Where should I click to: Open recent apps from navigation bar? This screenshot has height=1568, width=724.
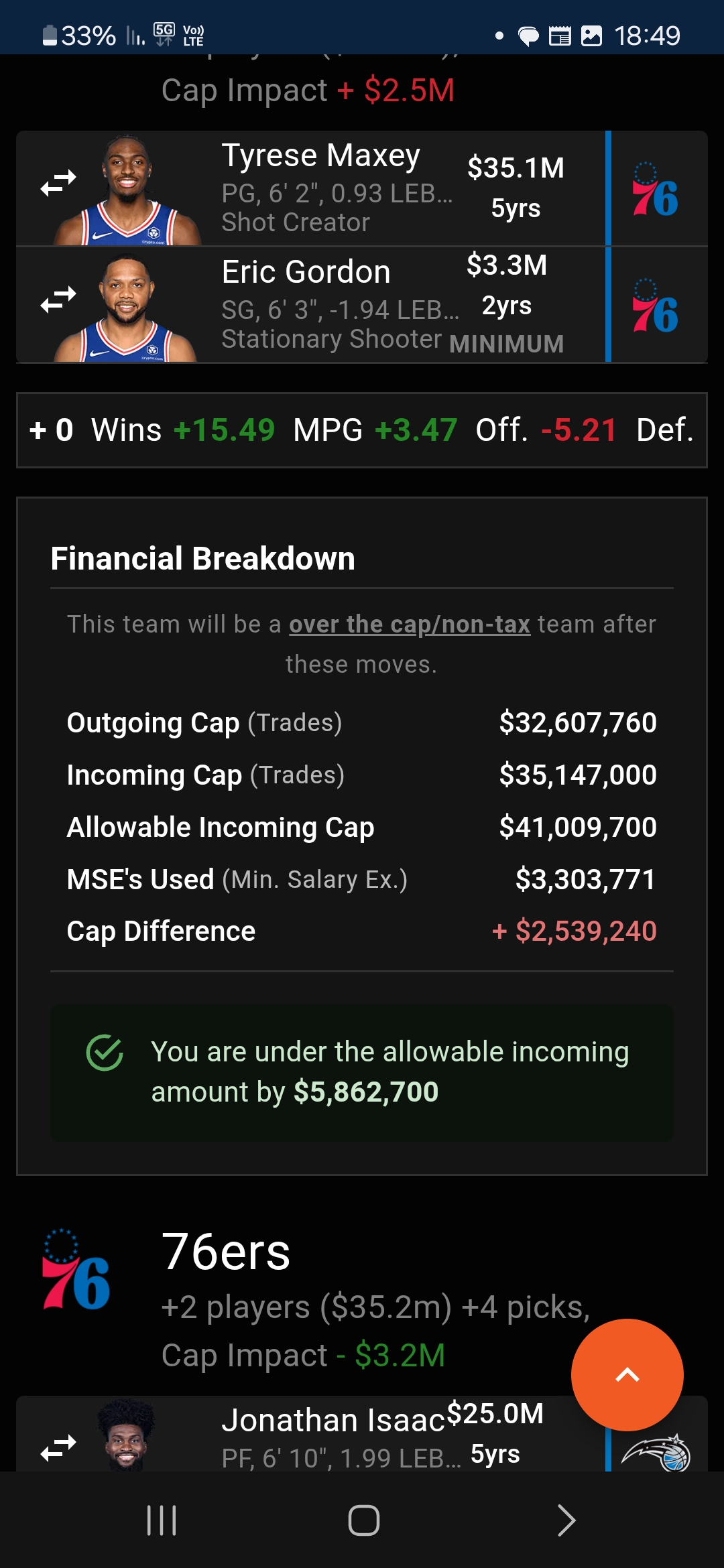pyautogui.click(x=162, y=1520)
